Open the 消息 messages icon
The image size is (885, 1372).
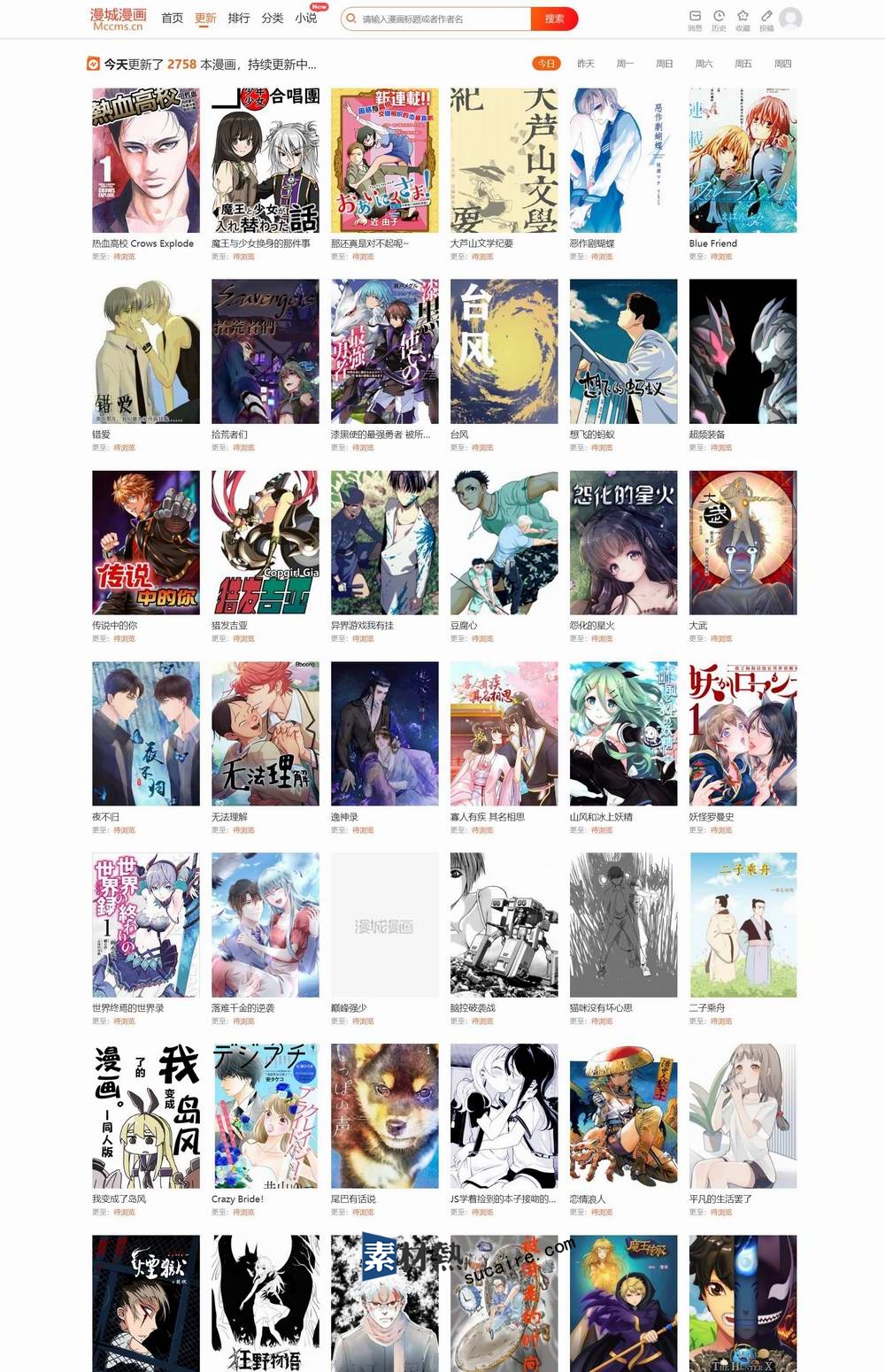[x=695, y=19]
